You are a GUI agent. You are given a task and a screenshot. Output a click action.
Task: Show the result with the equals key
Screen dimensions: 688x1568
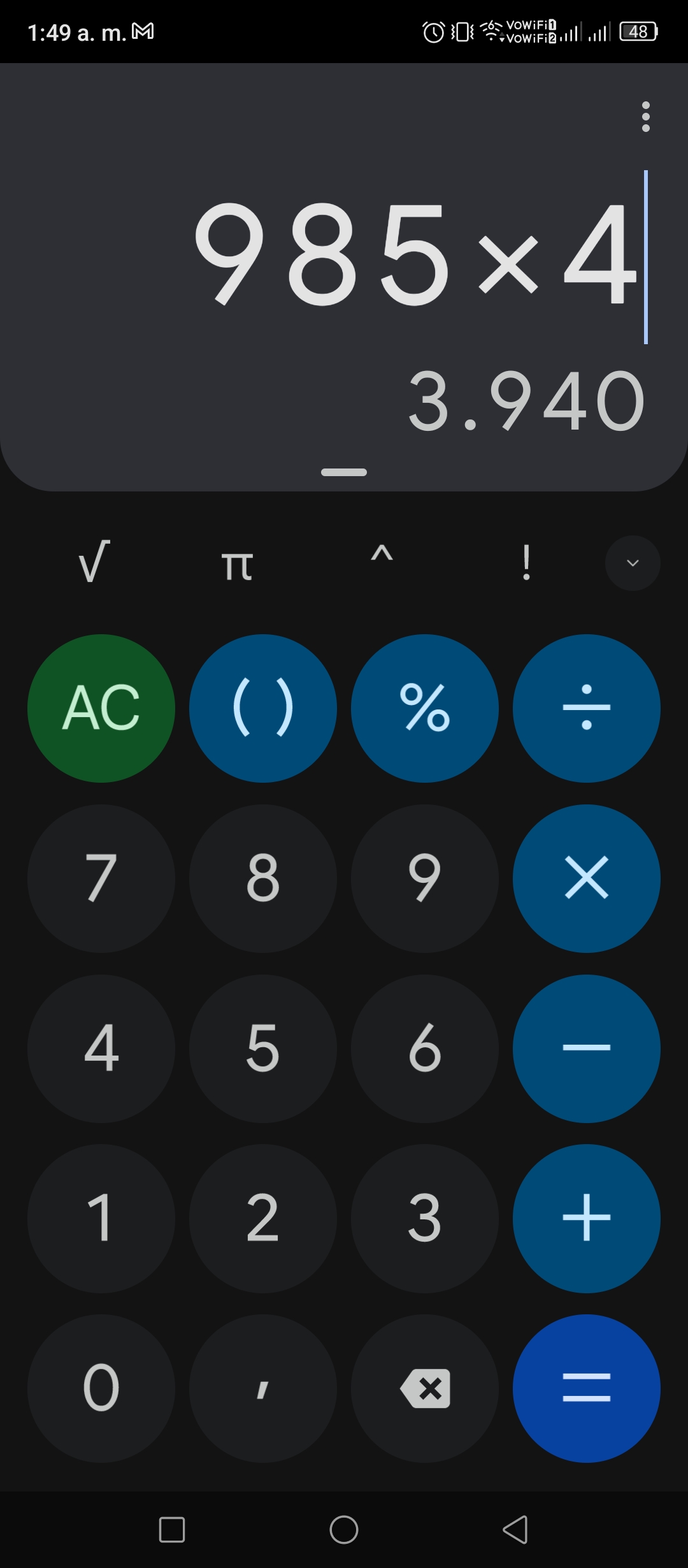[587, 1388]
